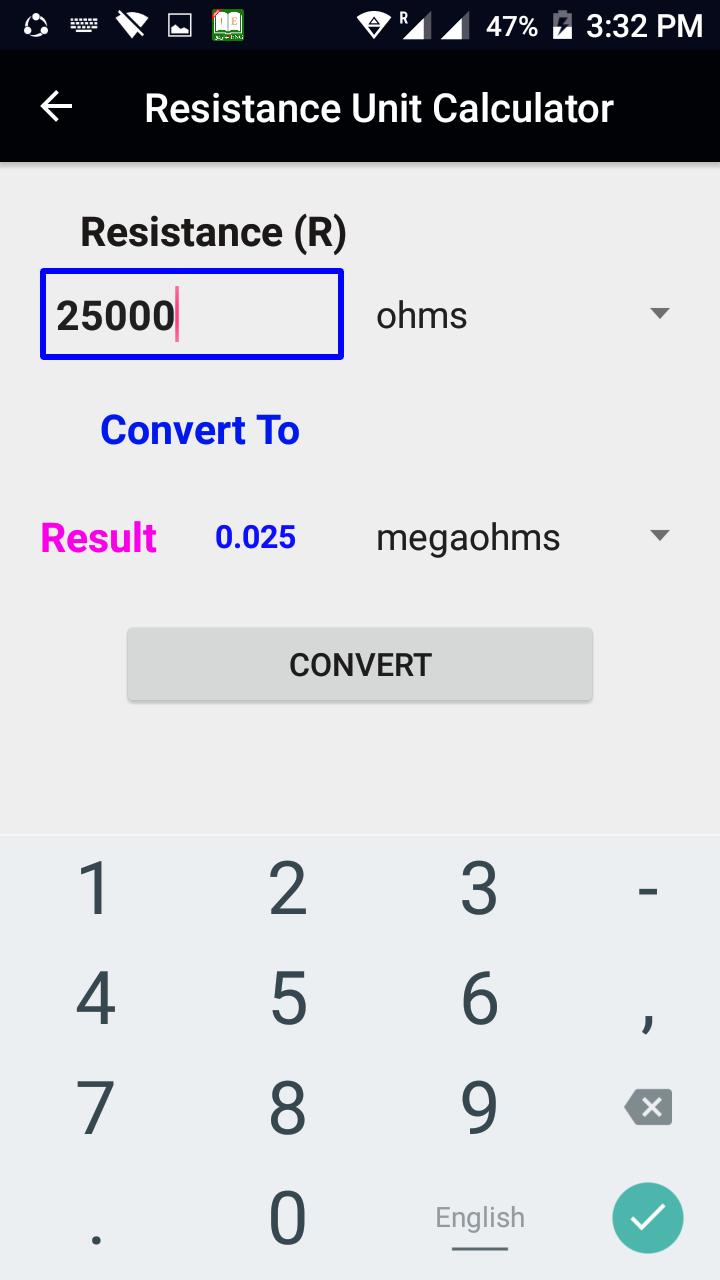Type digit 5 on the keypad
Screen dimensions: 720x1280
coord(288,998)
